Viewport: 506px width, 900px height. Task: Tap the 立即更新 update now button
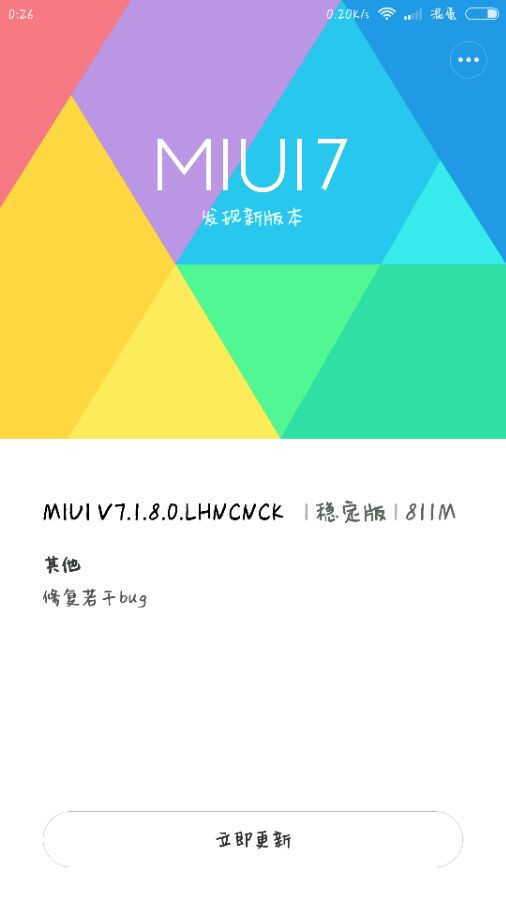(x=253, y=839)
